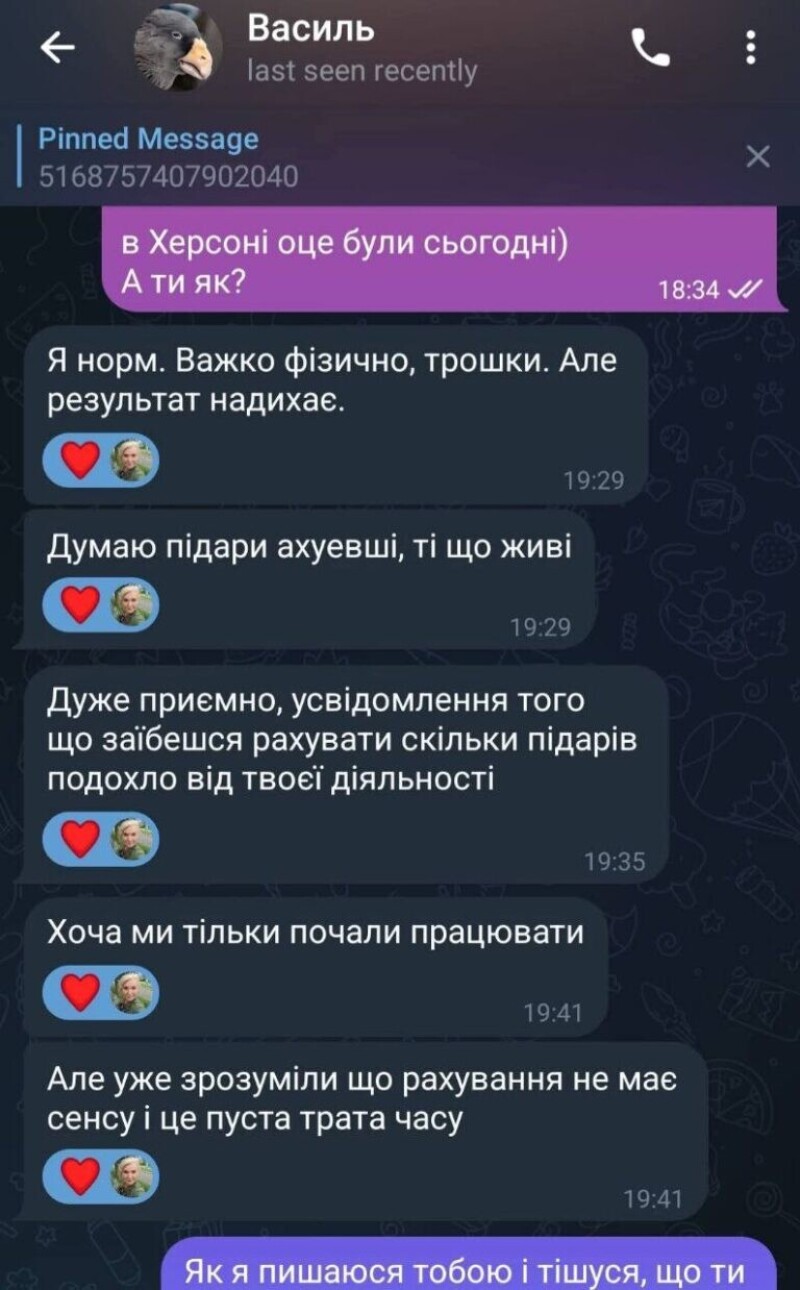Open Василь's profile from the header
800x1290 pixels.
(310, 48)
